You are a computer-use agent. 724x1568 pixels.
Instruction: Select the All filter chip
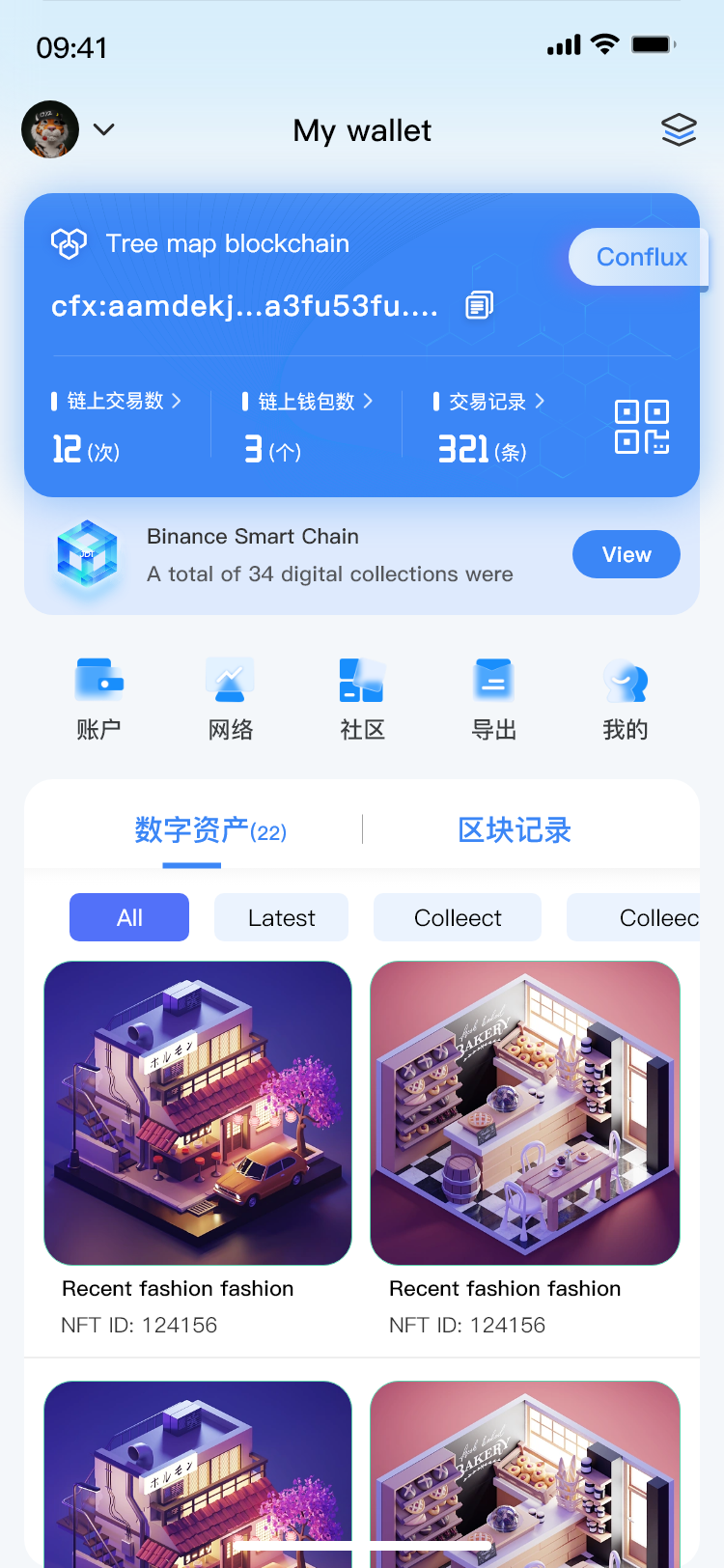tap(129, 917)
